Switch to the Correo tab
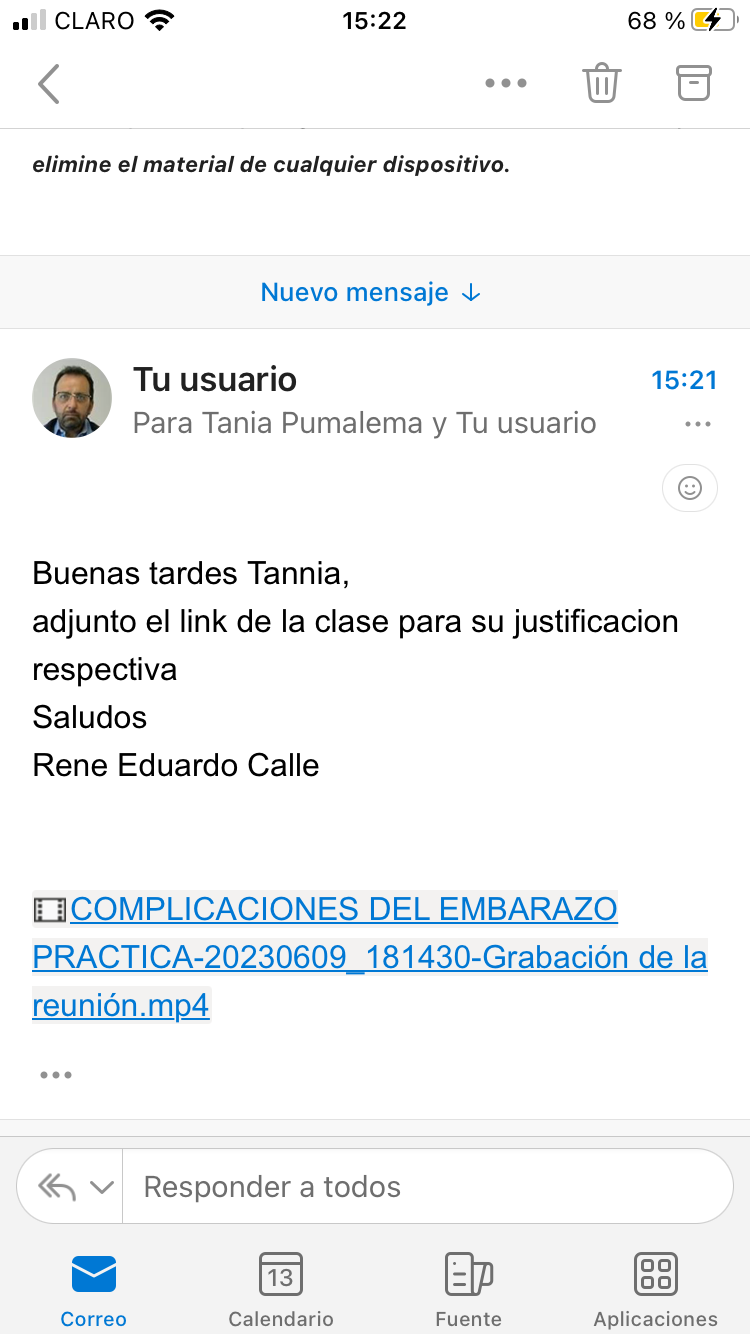Viewport: 750px width, 1334px height. click(94, 1289)
